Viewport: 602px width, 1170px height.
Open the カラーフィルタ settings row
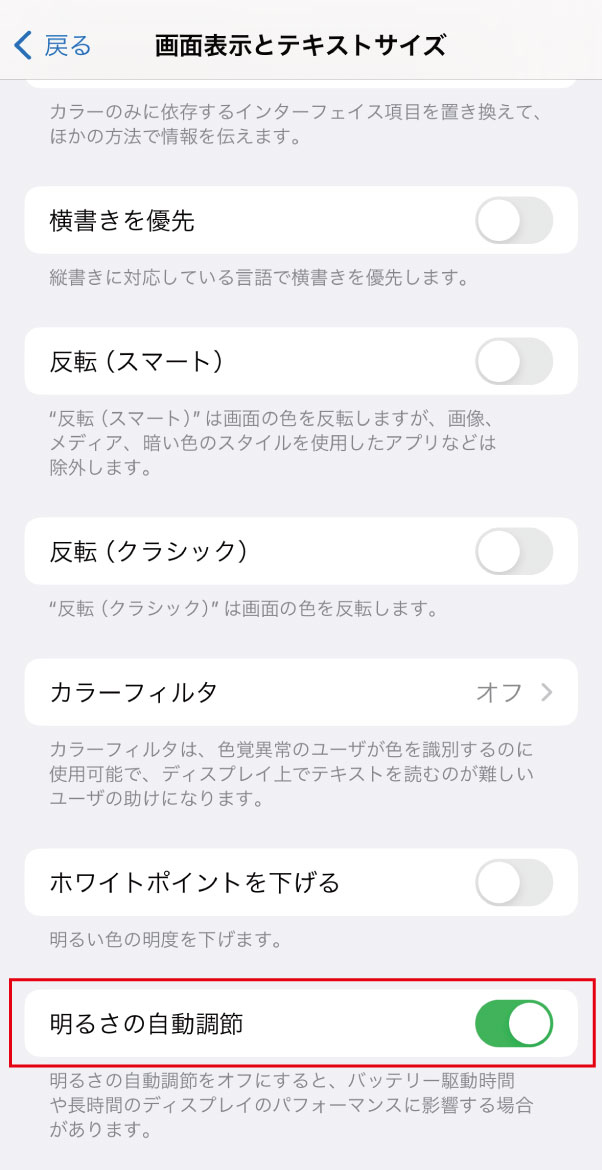pyautogui.click(x=300, y=692)
